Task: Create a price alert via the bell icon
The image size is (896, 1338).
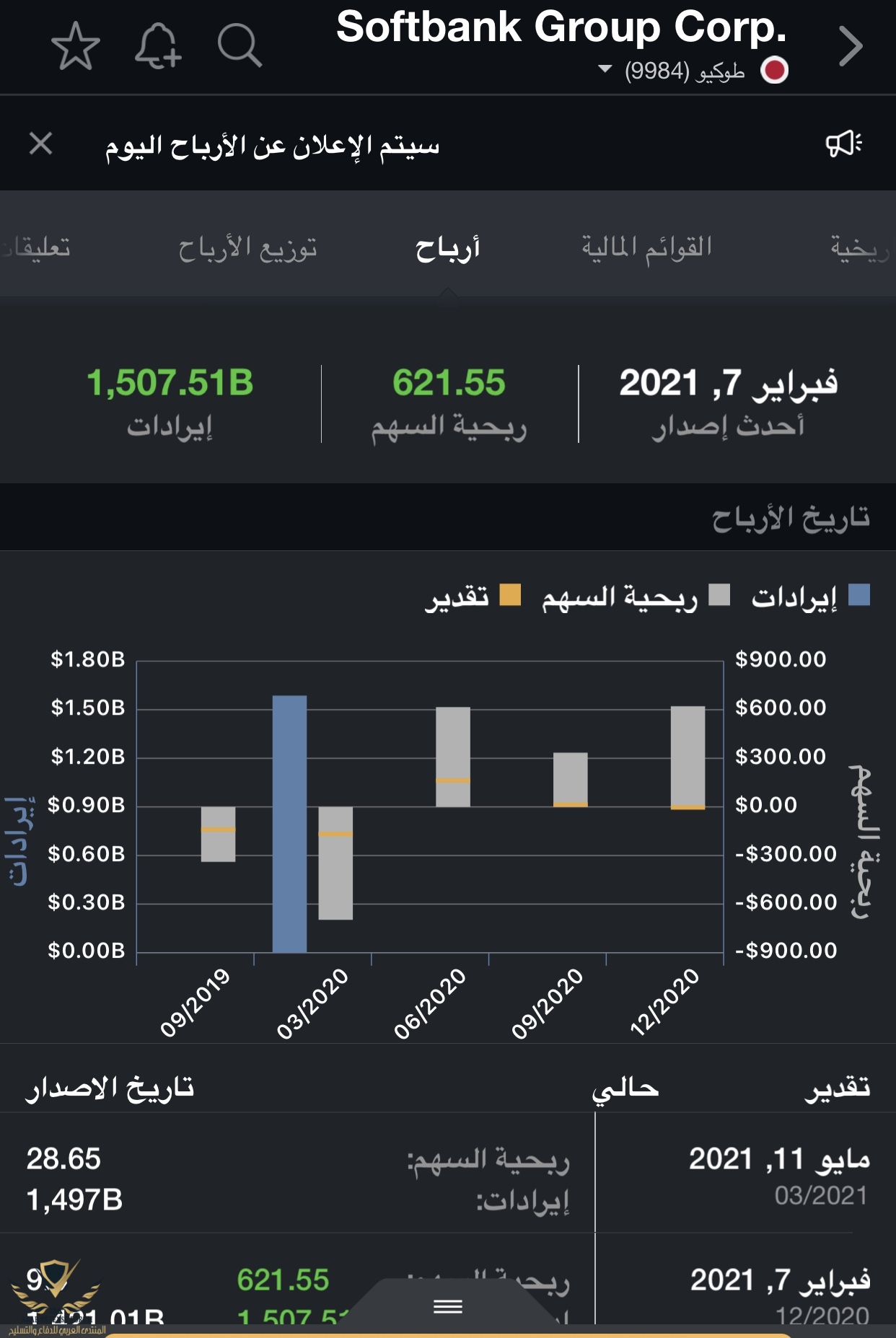Action: (157, 46)
